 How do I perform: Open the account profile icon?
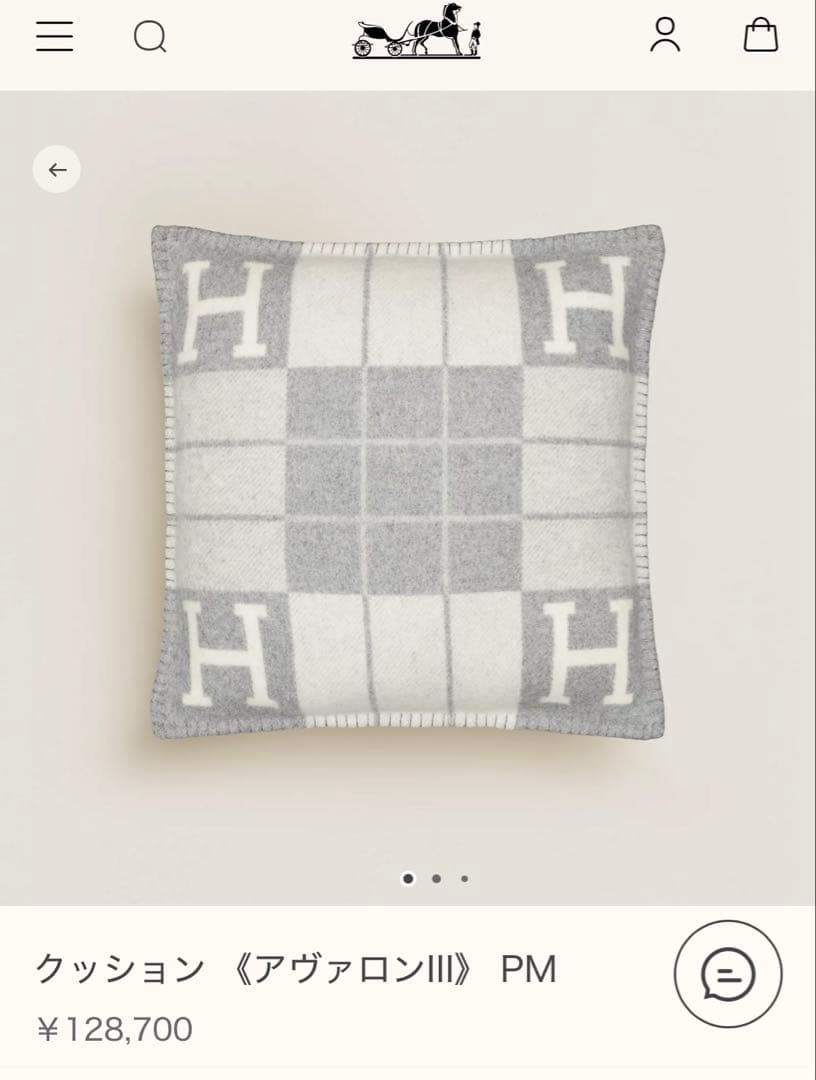[665, 35]
